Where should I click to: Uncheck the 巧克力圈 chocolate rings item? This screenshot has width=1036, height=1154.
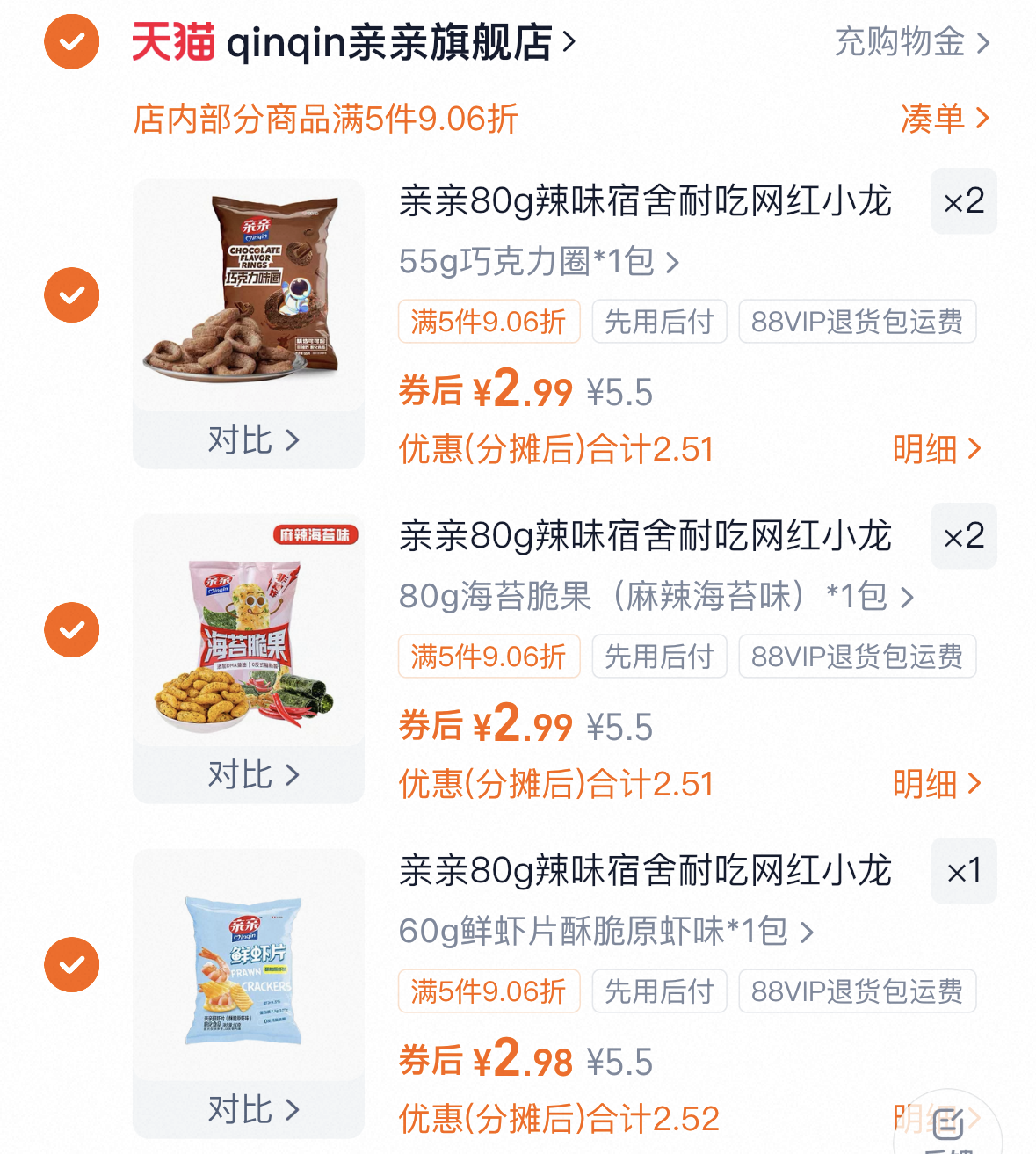tap(71, 294)
